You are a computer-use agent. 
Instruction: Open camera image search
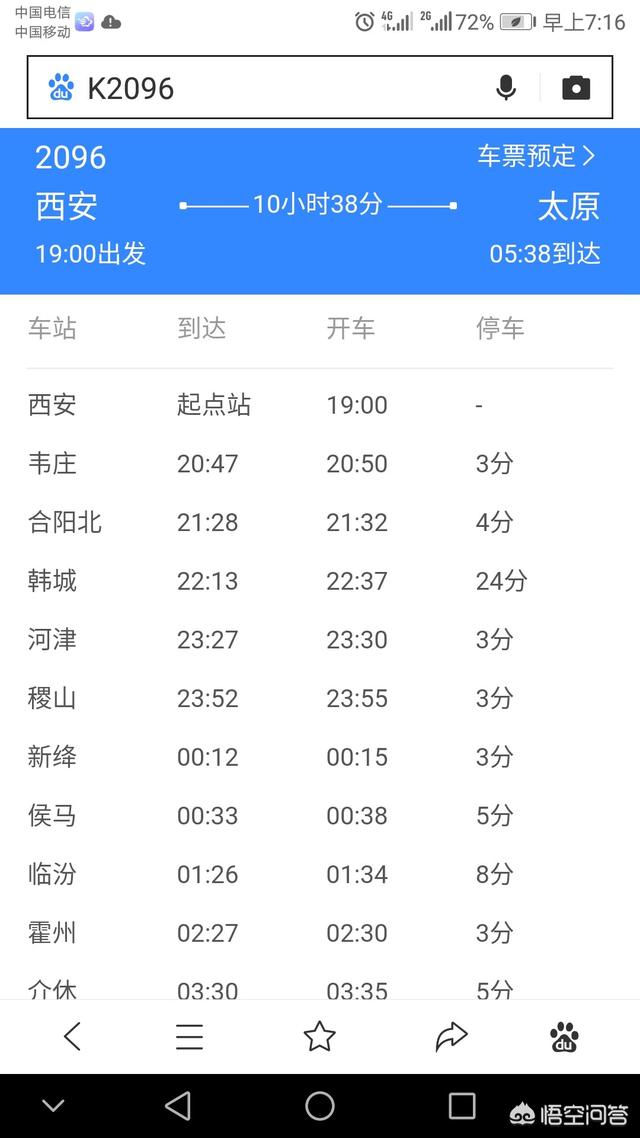point(576,88)
